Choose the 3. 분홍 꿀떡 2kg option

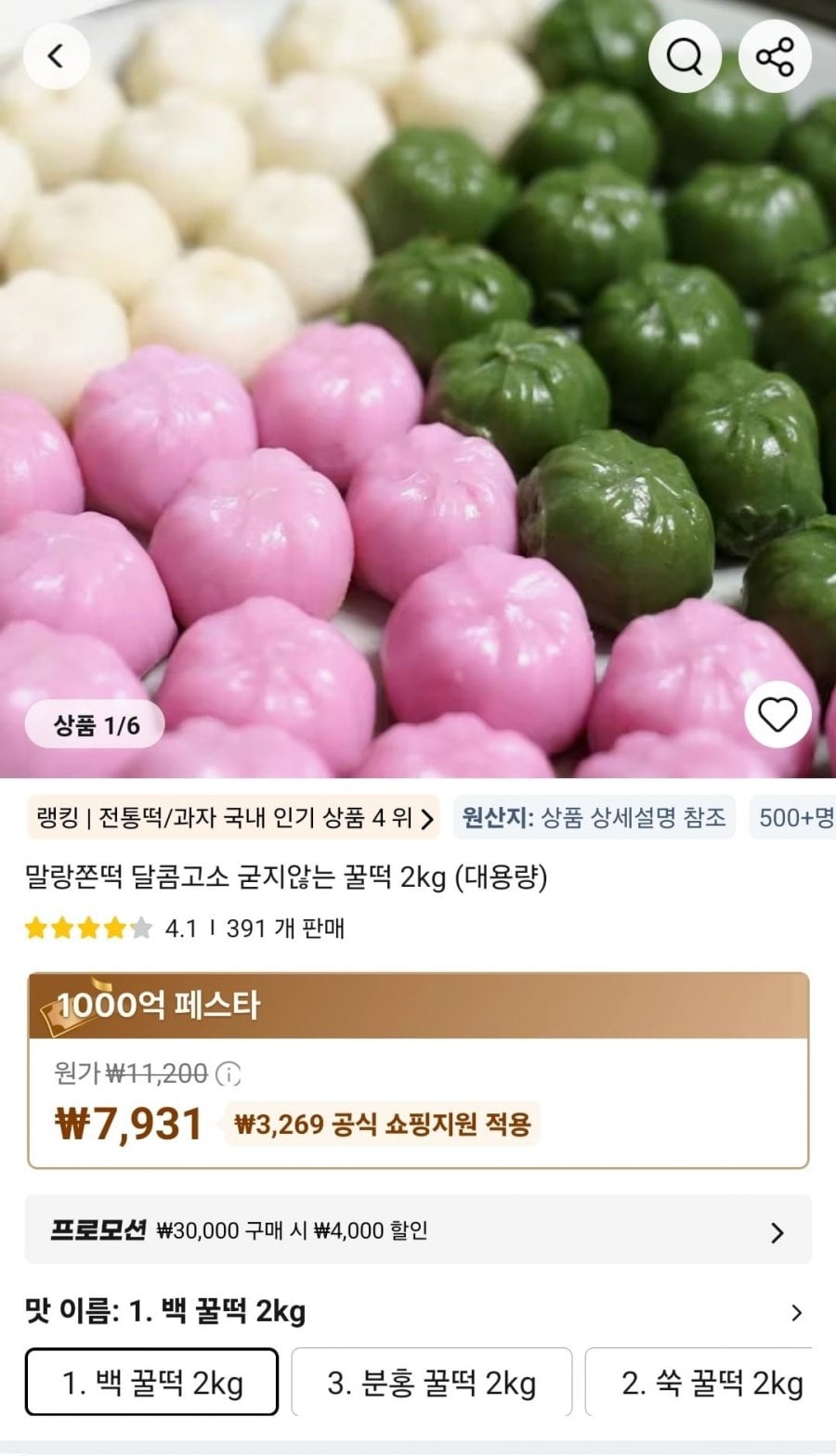[x=432, y=1382]
